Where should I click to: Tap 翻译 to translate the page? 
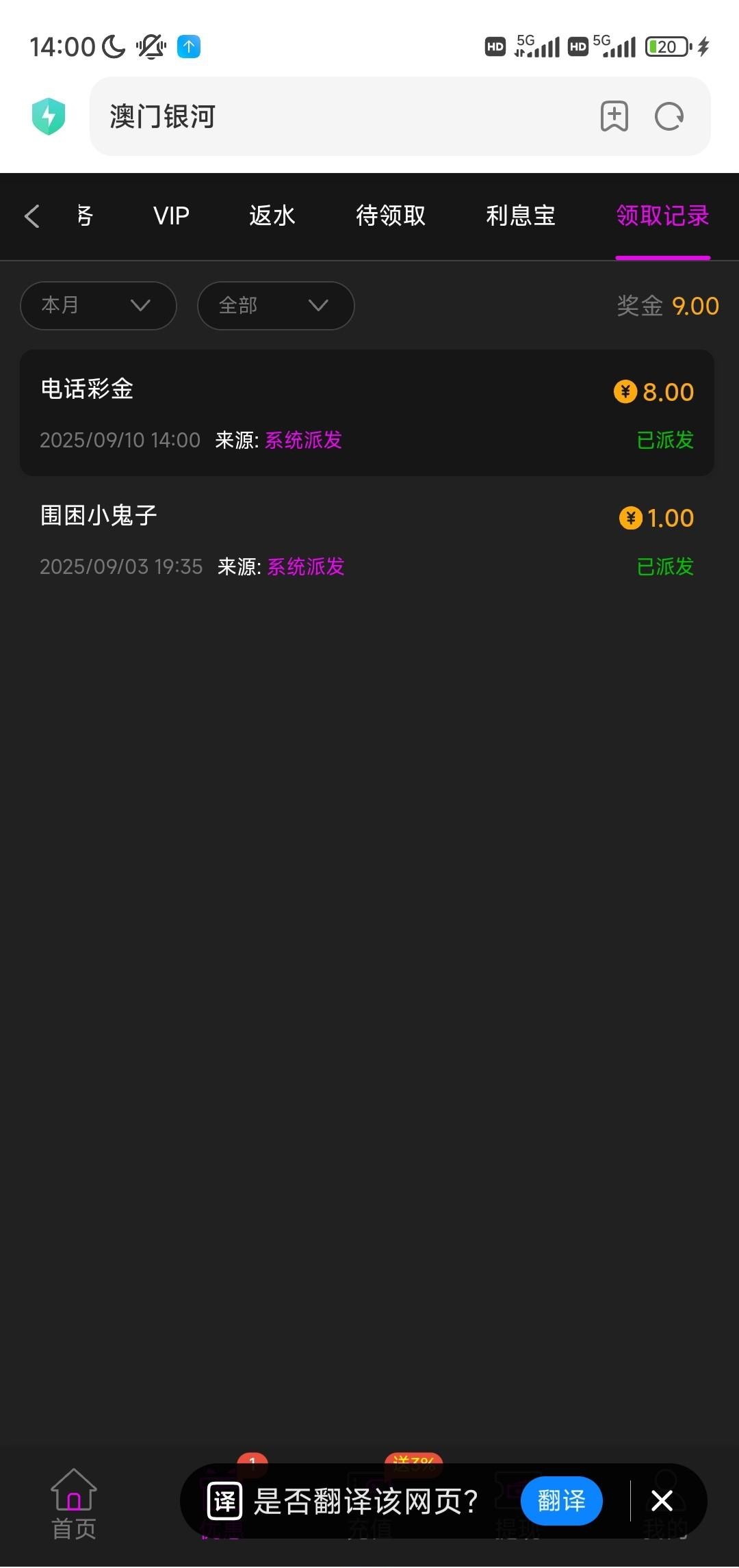561,1500
